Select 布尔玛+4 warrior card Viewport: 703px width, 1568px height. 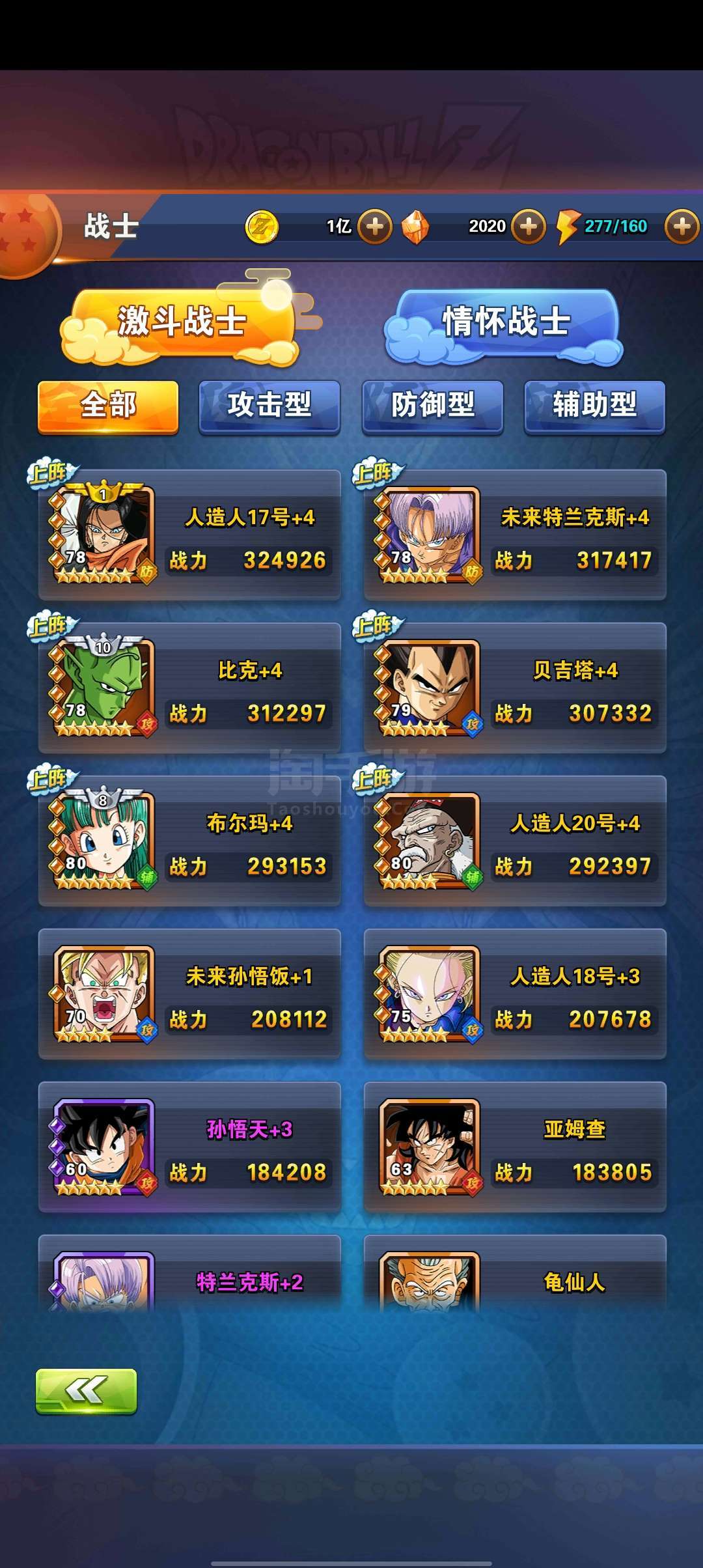click(x=189, y=841)
